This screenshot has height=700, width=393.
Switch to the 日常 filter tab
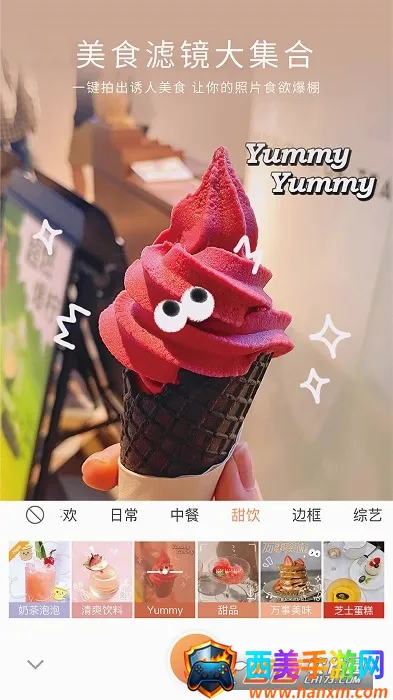[x=124, y=515]
